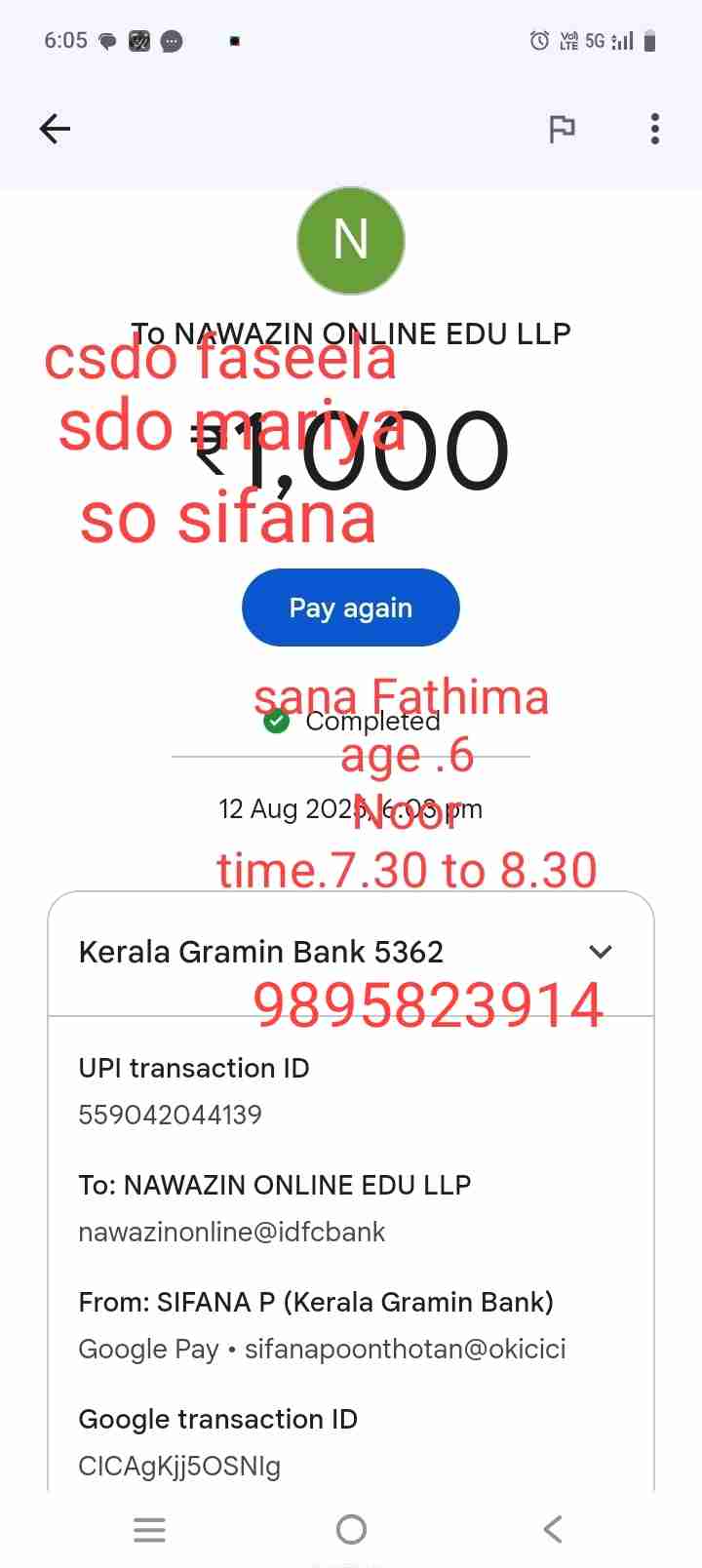
Task: Open the three-dot overflow menu
Action: pos(654,129)
